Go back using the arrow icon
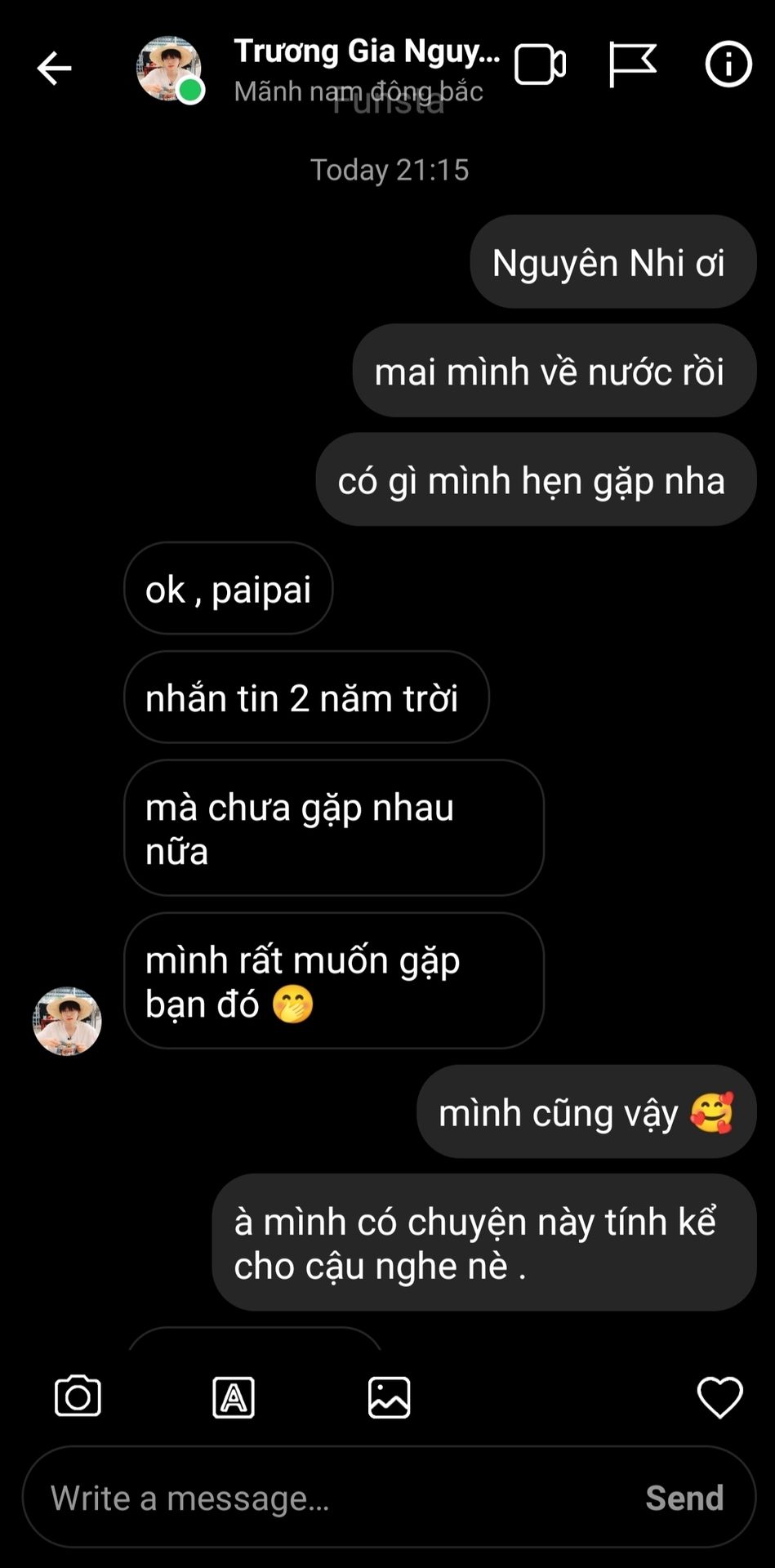775x1568 pixels. 54,68
